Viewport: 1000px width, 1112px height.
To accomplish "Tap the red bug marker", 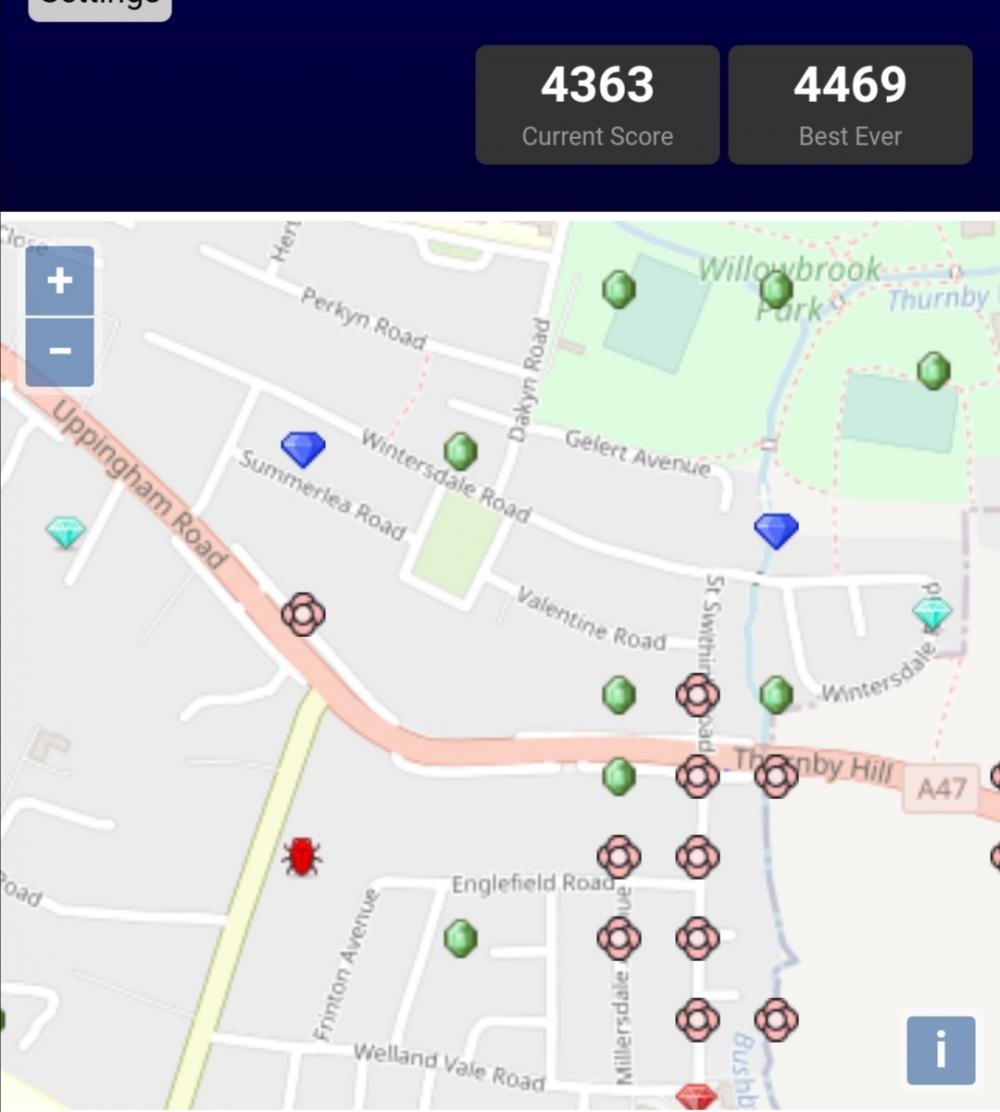I will [x=301, y=857].
